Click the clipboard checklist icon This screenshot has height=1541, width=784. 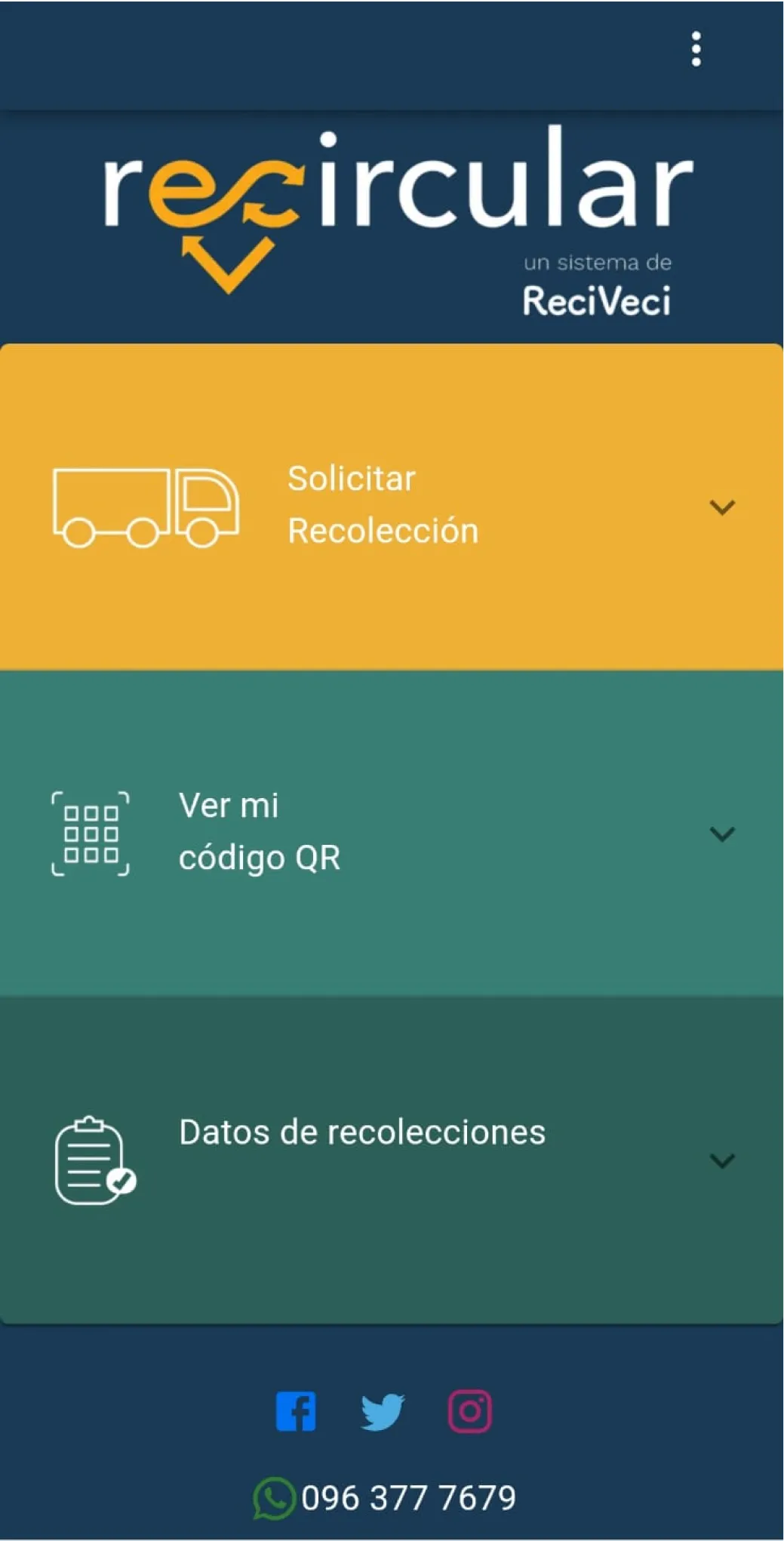94,1160
